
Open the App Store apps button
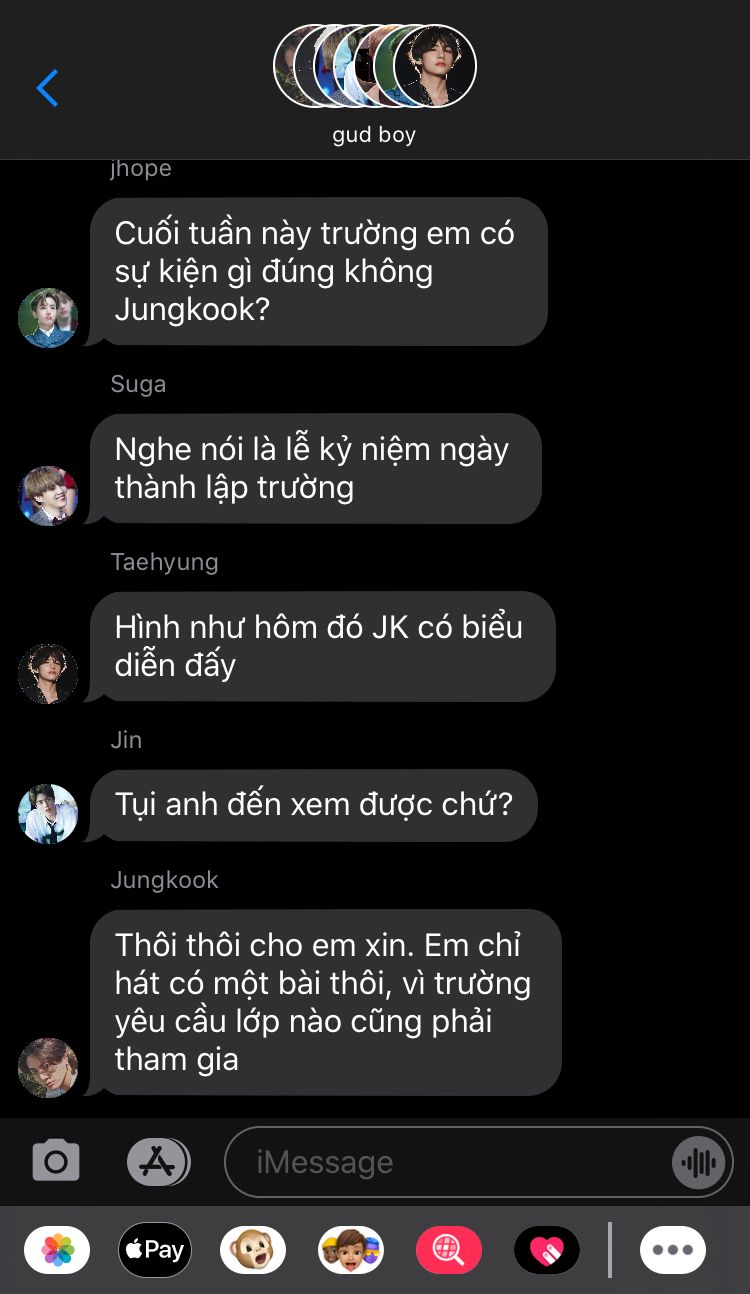click(x=158, y=1161)
